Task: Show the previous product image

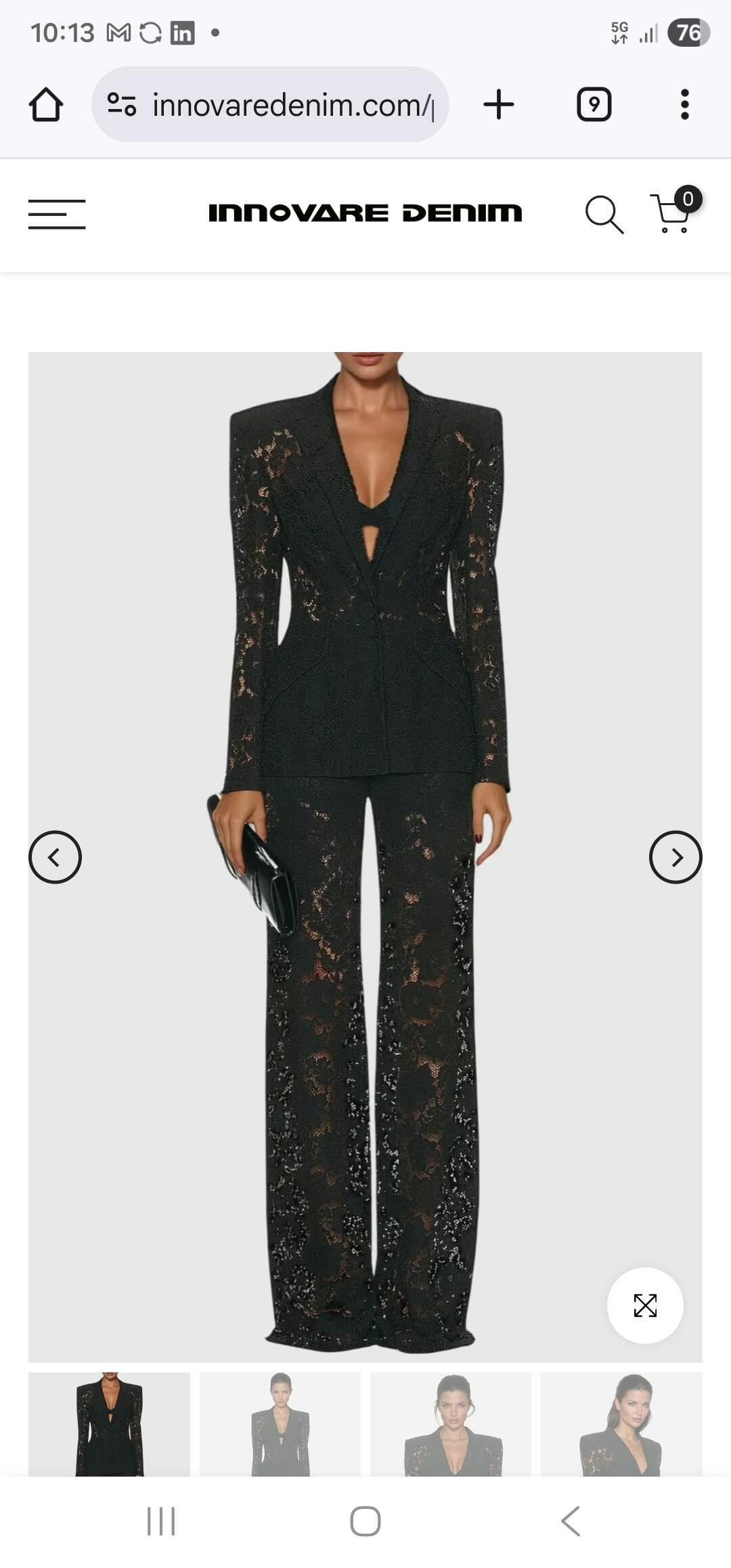Action: click(x=55, y=857)
